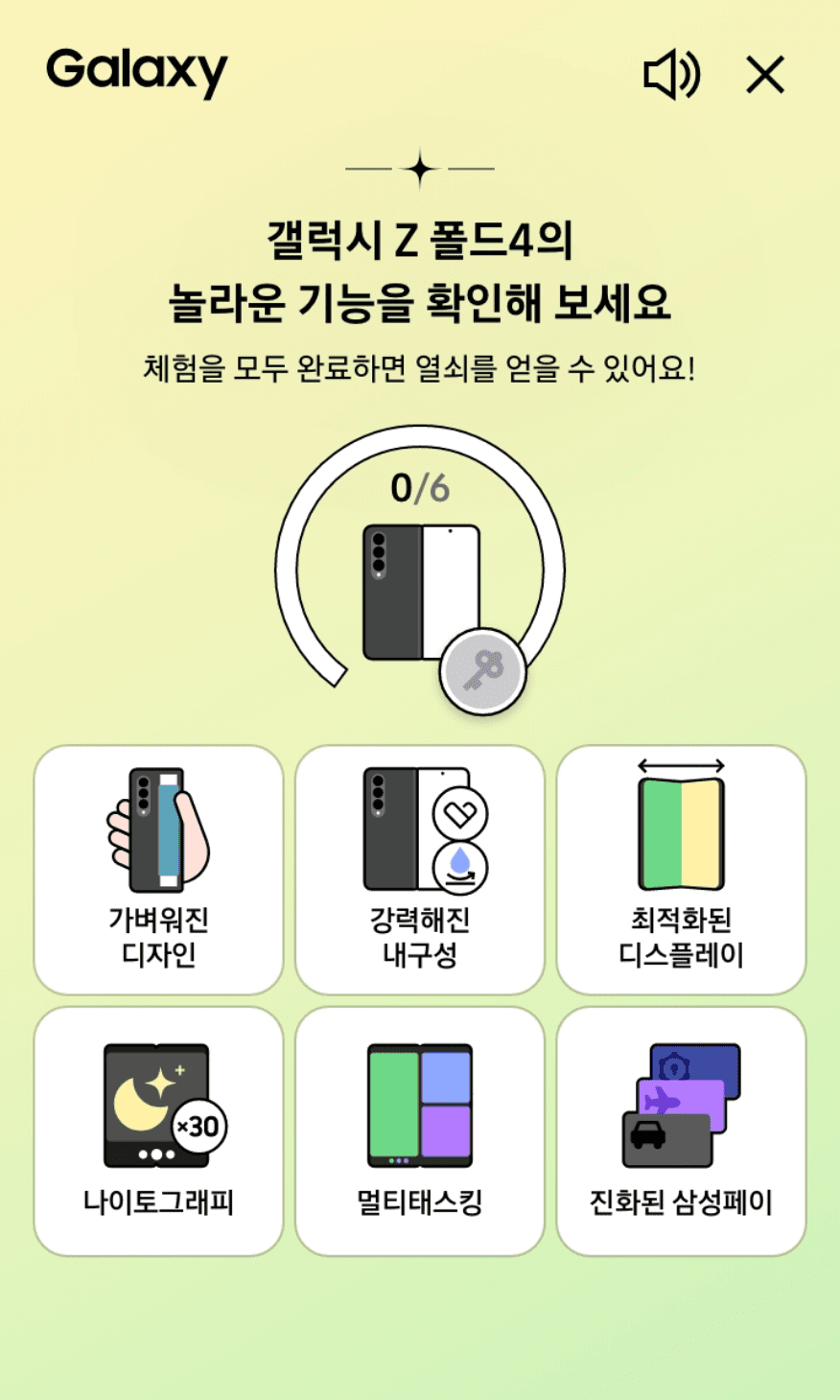The width and height of the screenshot is (840, 1400).
Task: Mute the sound with the speaker icon
Action: point(671,75)
